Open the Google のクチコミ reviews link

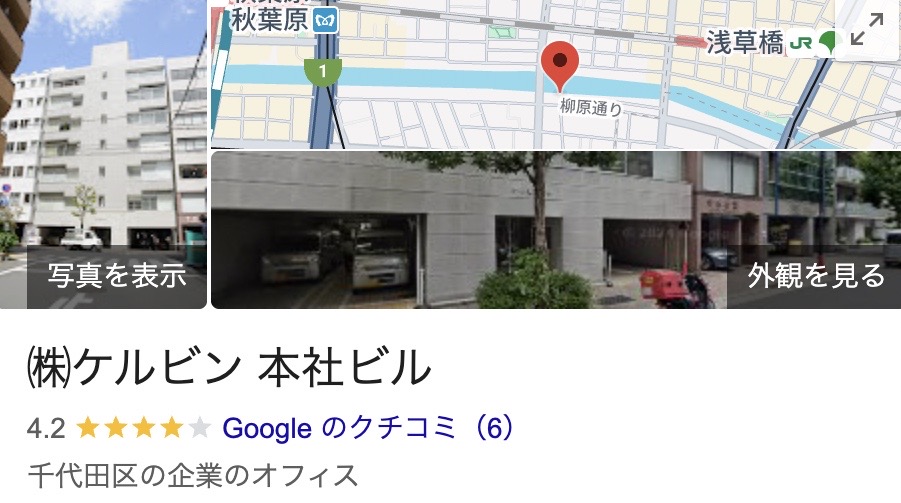(x=368, y=428)
